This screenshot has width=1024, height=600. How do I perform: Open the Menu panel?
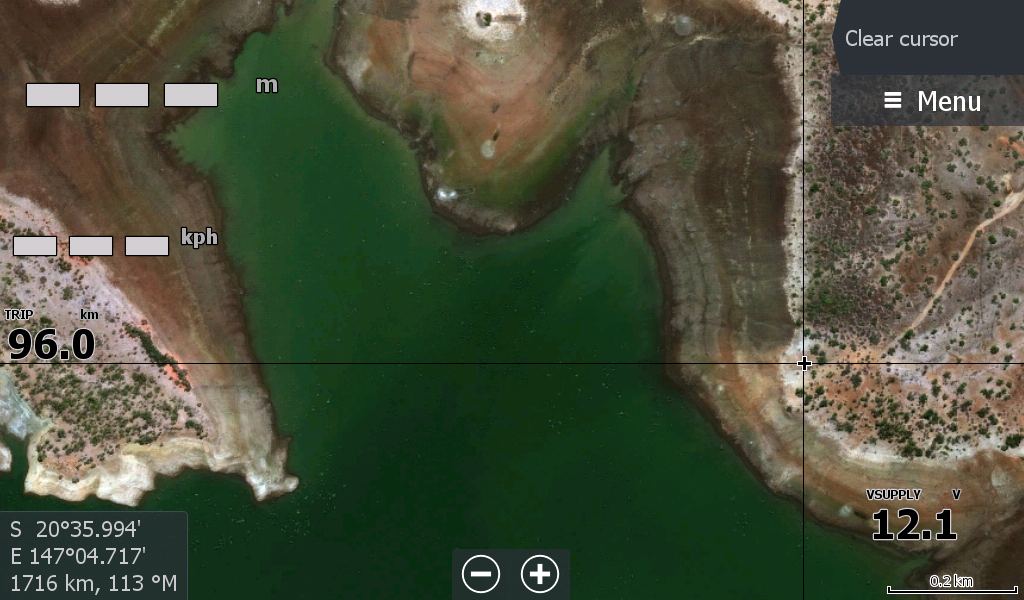930,101
